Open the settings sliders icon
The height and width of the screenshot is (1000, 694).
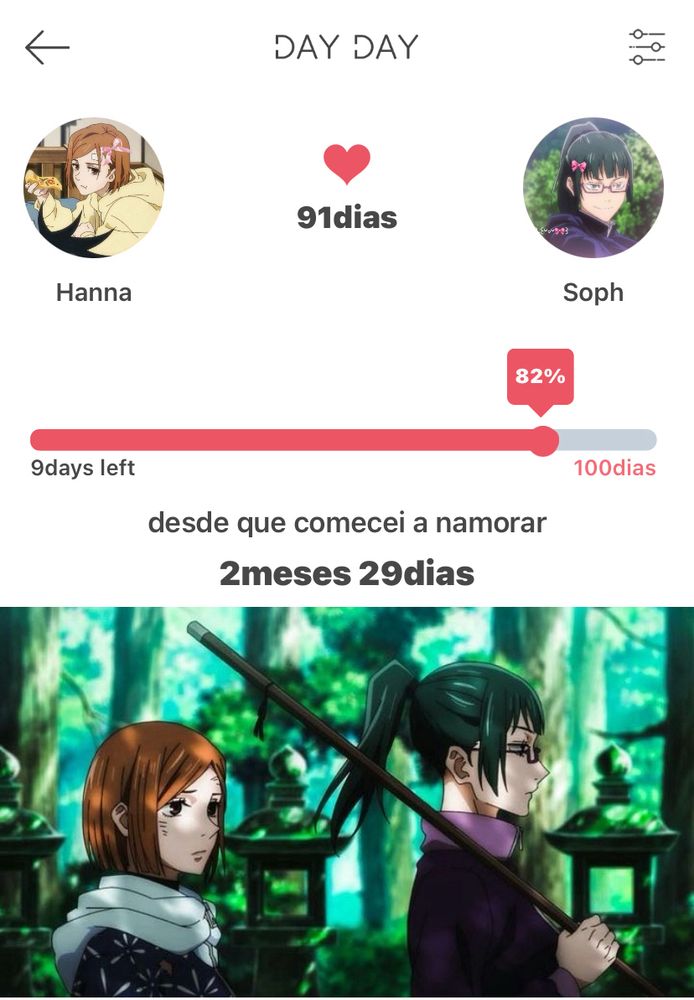[646, 47]
